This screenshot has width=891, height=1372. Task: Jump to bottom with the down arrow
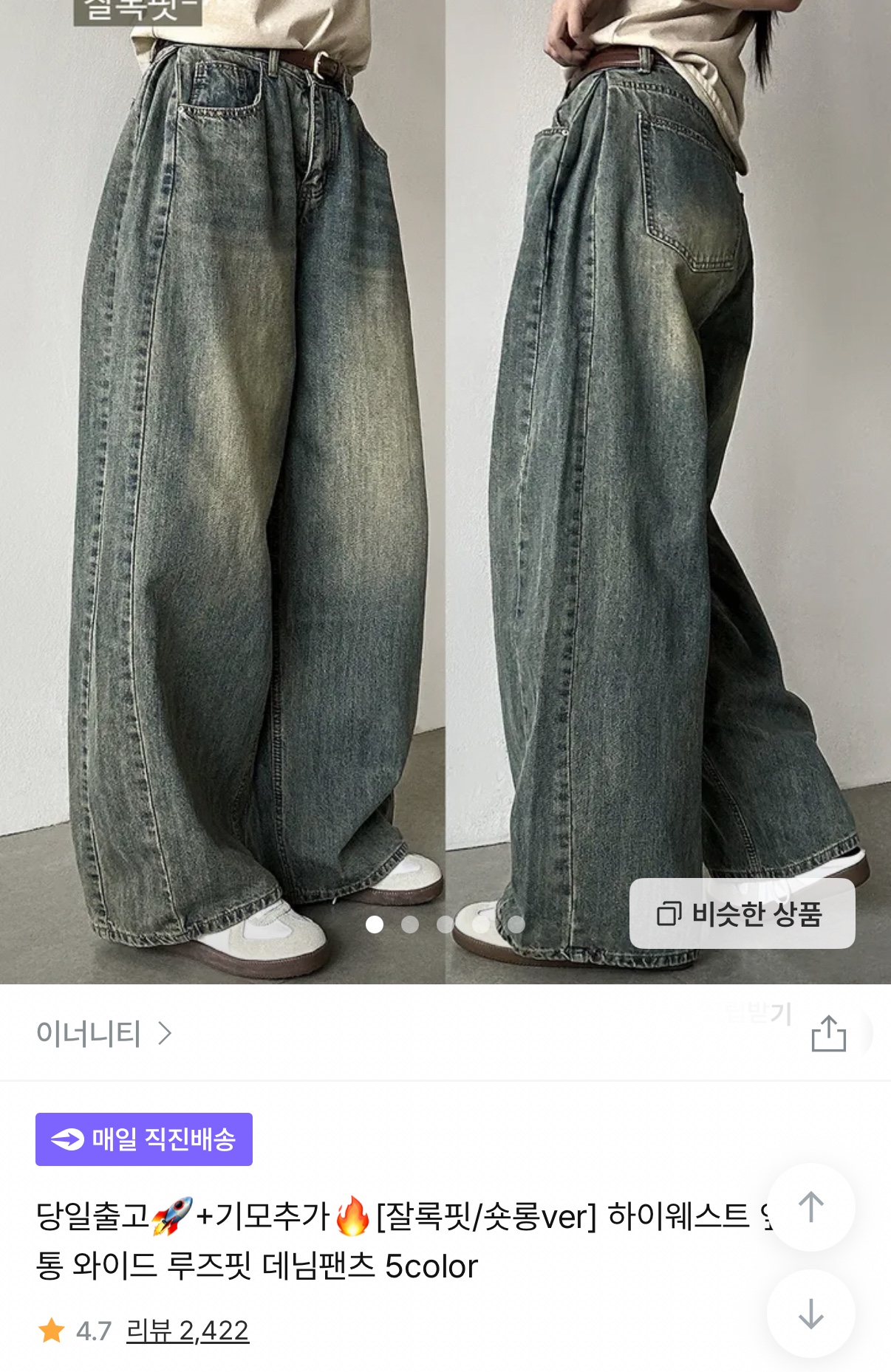click(x=811, y=1314)
